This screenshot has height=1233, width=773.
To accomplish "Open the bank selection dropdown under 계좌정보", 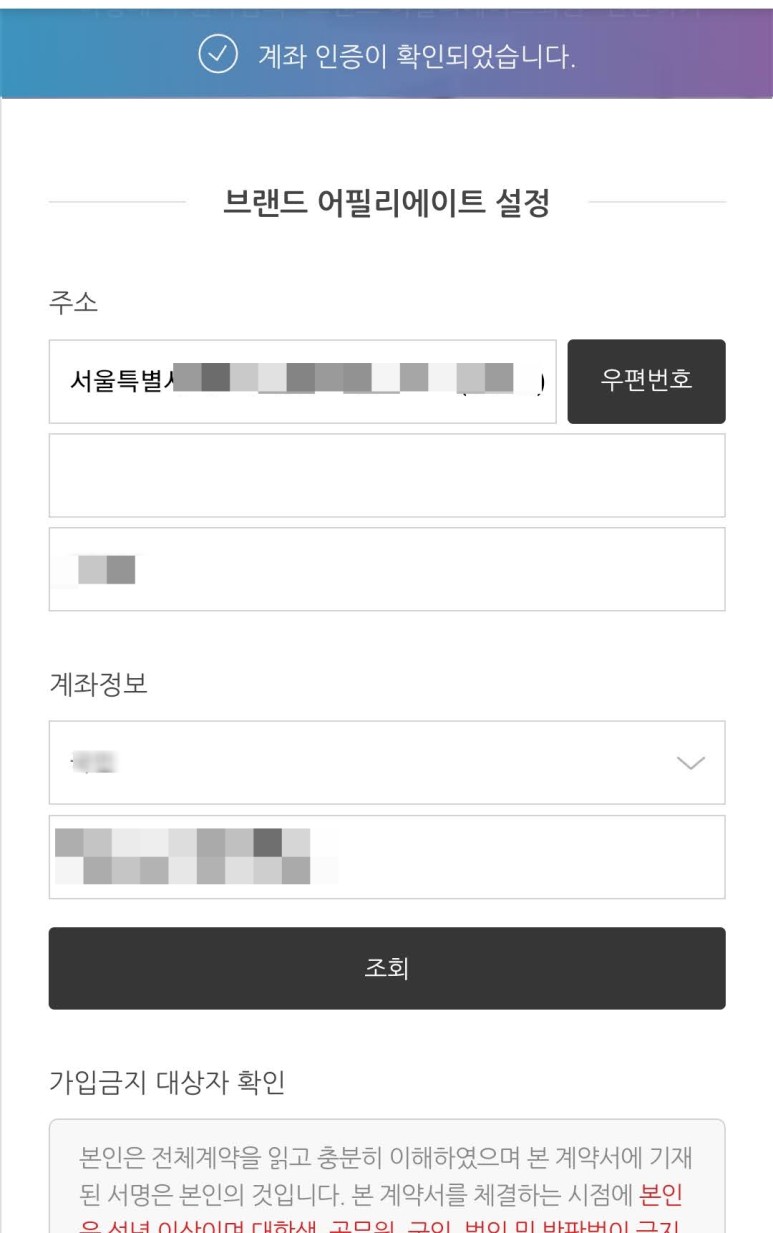I will (x=386, y=763).
